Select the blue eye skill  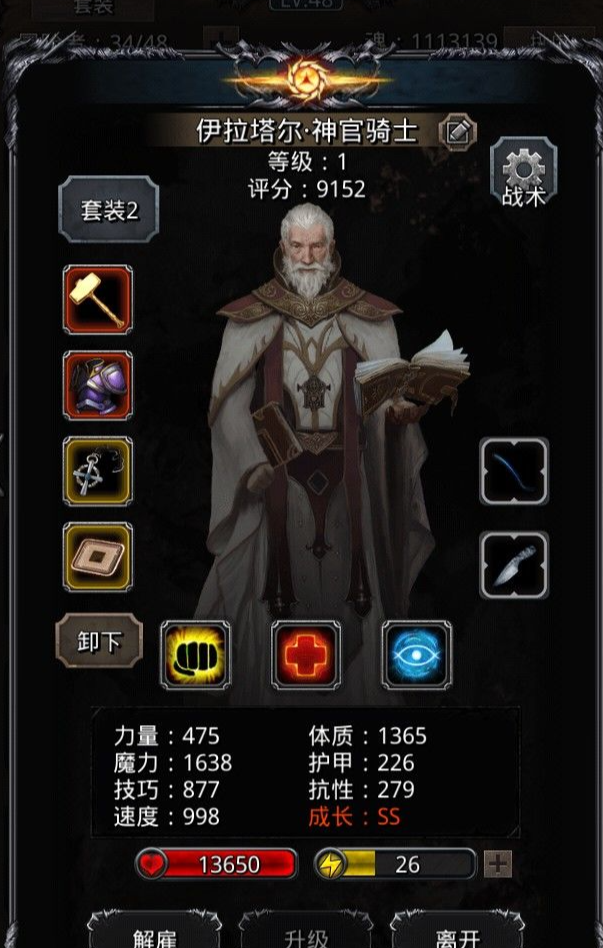coord(416,655)
